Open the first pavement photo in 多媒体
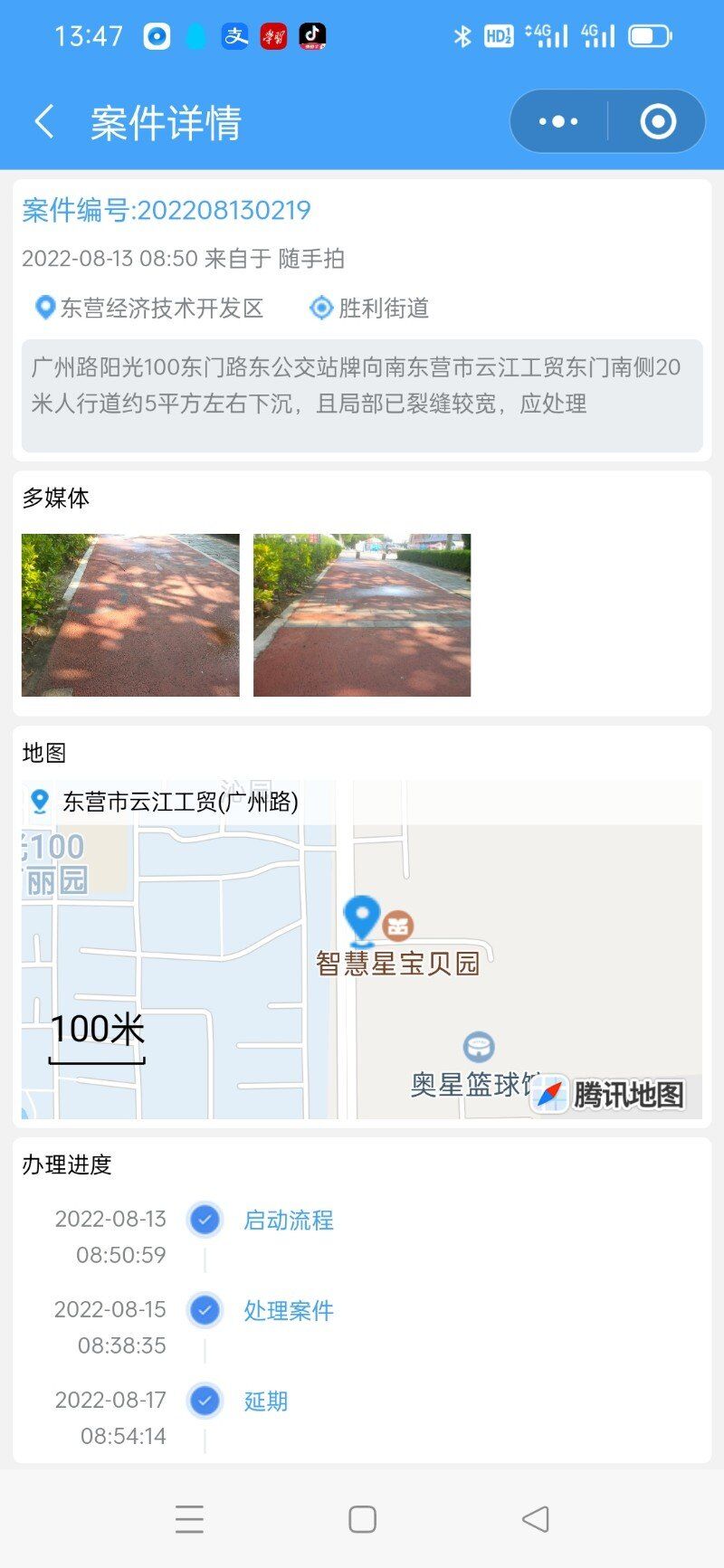Image resolution: width=724 pixels, height=1568 pixels. (130, 615)
